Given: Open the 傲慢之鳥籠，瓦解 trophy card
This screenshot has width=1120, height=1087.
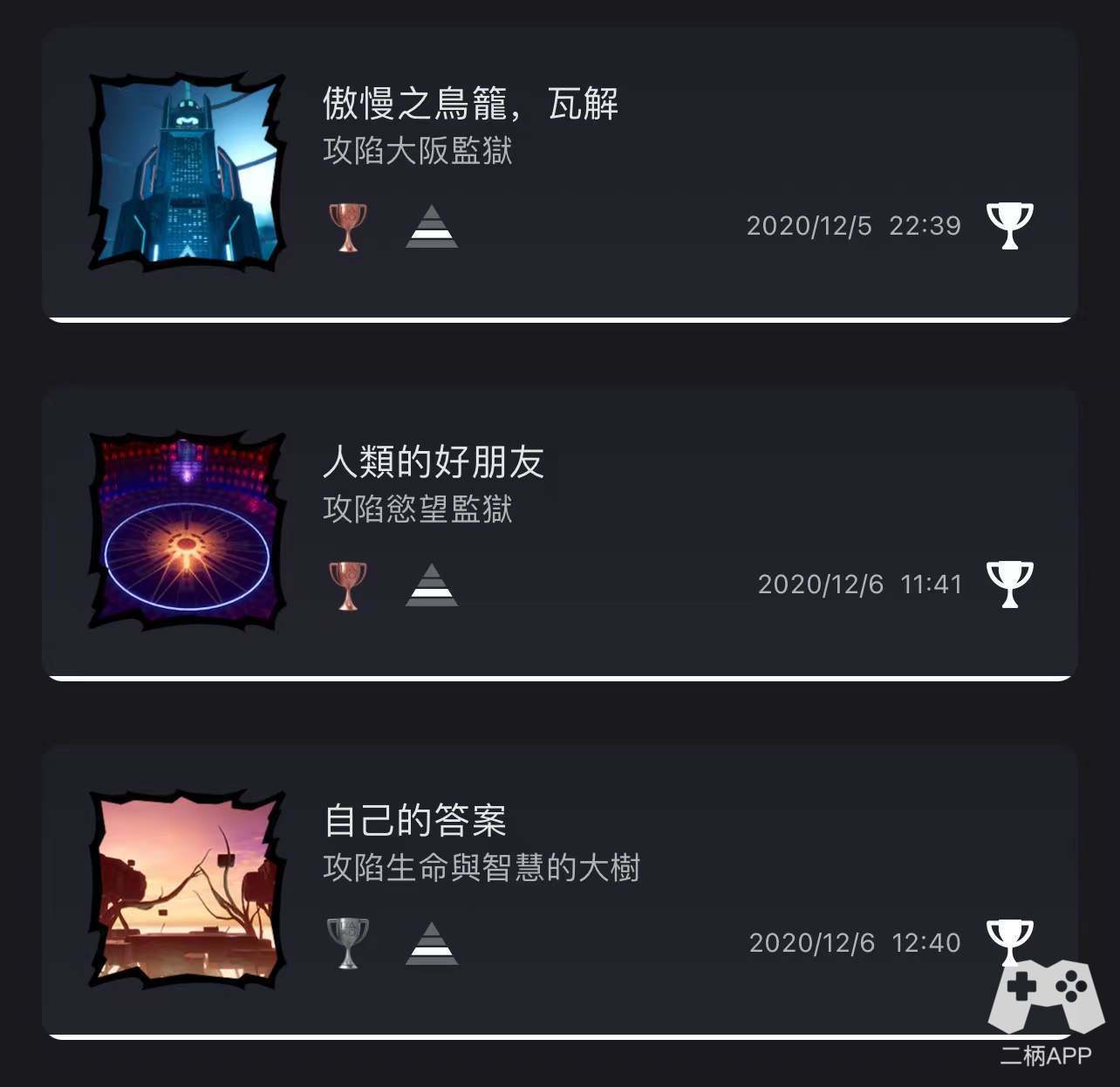Looking at the screenshot, I should pyautogui.click(x=558, y=174).
